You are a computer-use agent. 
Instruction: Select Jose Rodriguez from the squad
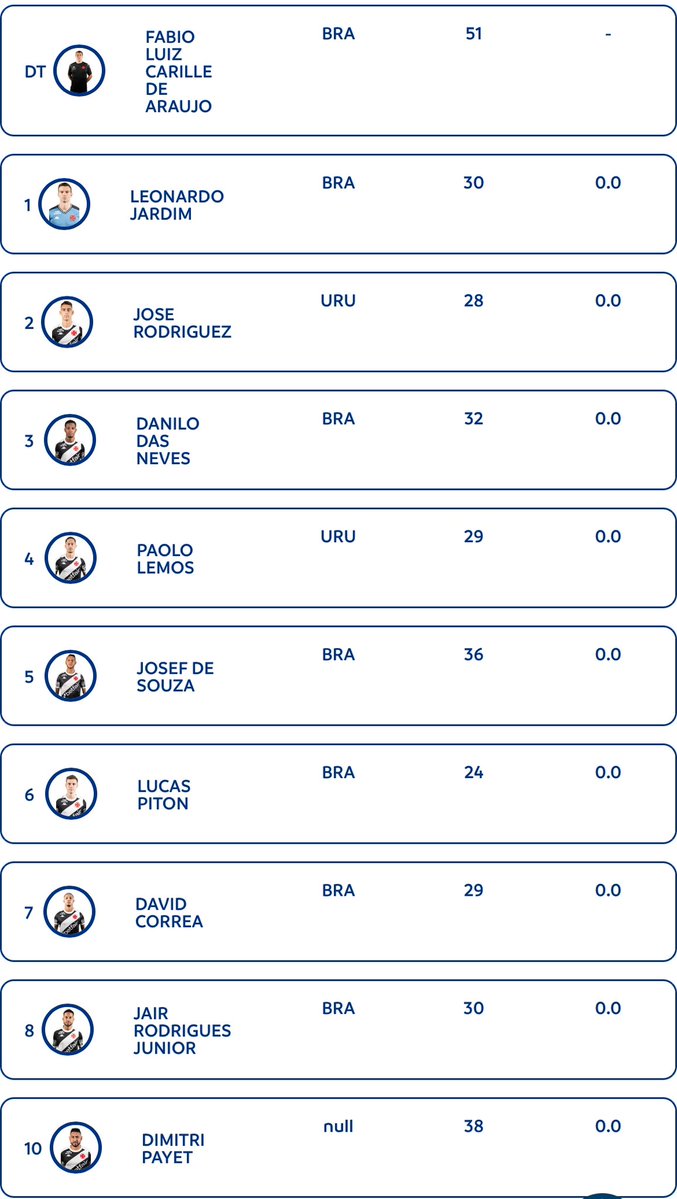pyautogui.click(x=182, y=323)
